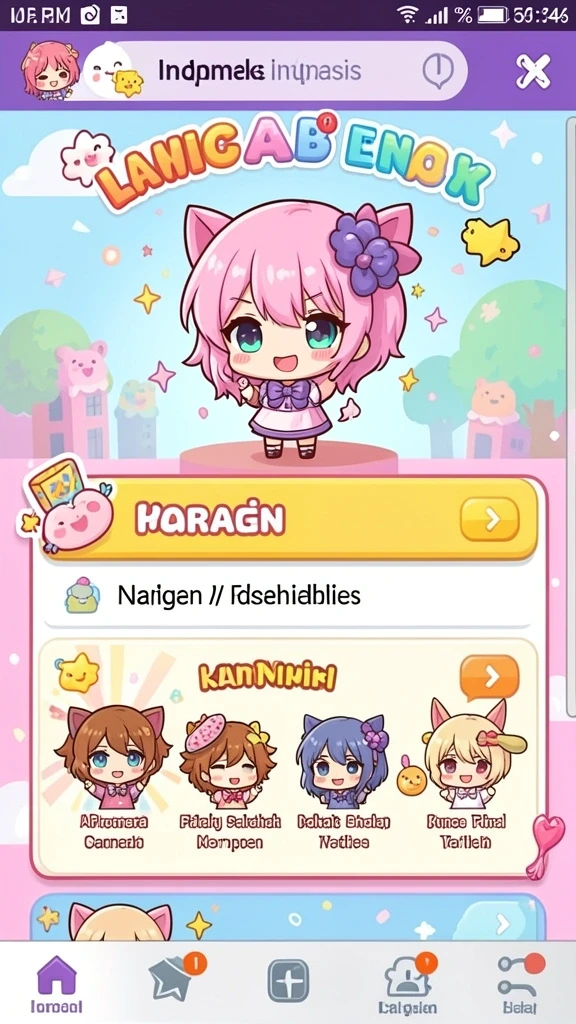576x1024 pixels.
Task: Tap the round icon inside the top bar
Action: coord(438,70)
